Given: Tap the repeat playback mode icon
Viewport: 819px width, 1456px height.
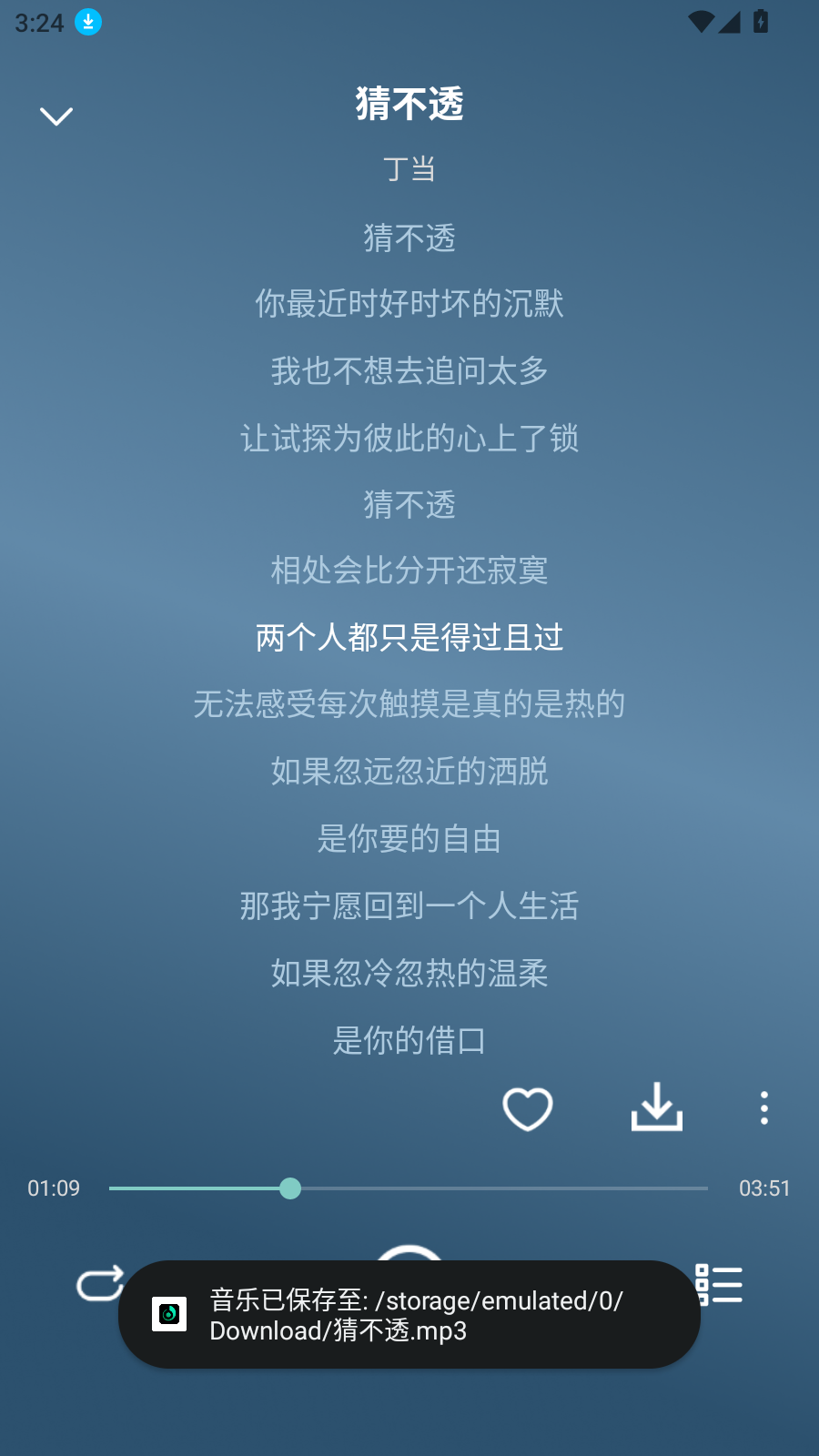Looking at the screenshot, I should click(100, 1284).
